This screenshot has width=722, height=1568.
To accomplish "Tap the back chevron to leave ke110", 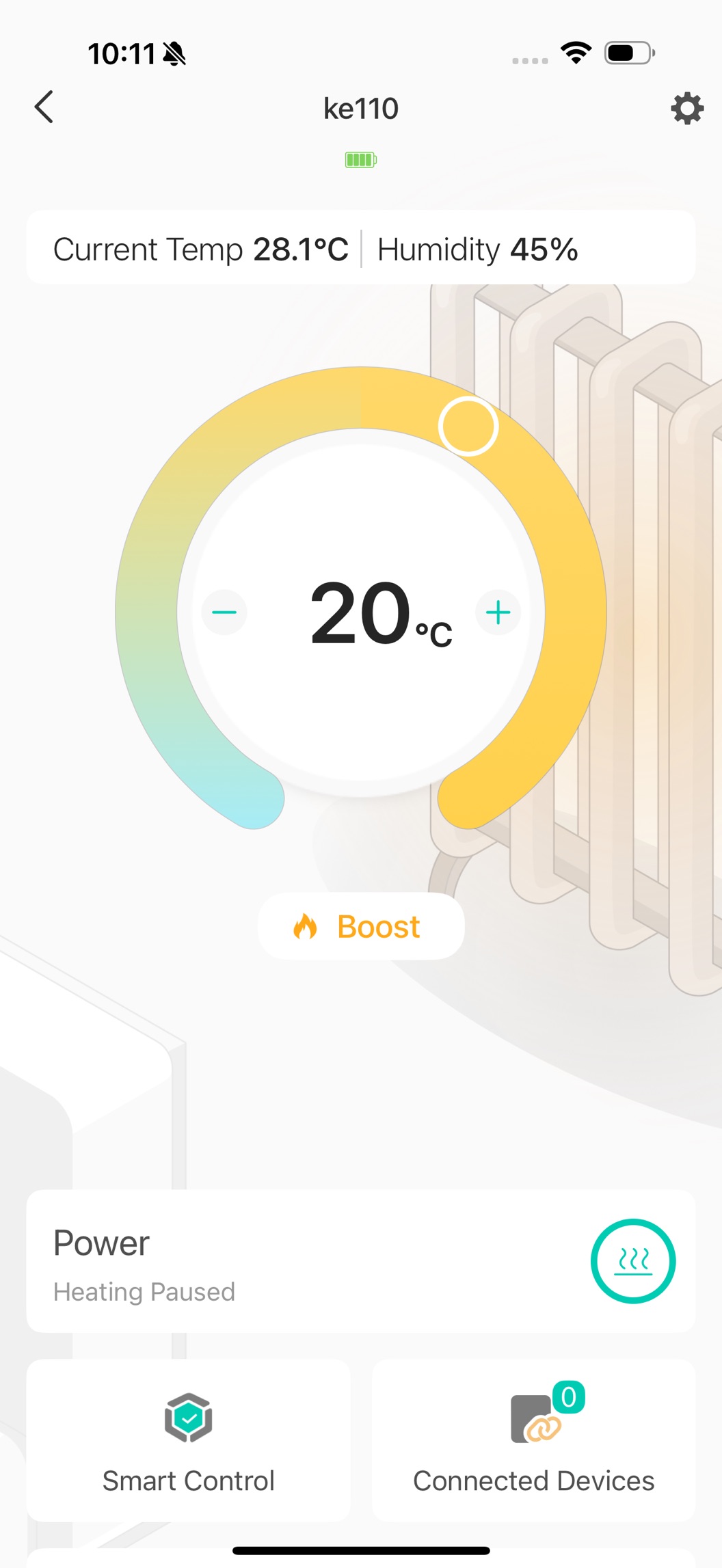I will point(44,107).
